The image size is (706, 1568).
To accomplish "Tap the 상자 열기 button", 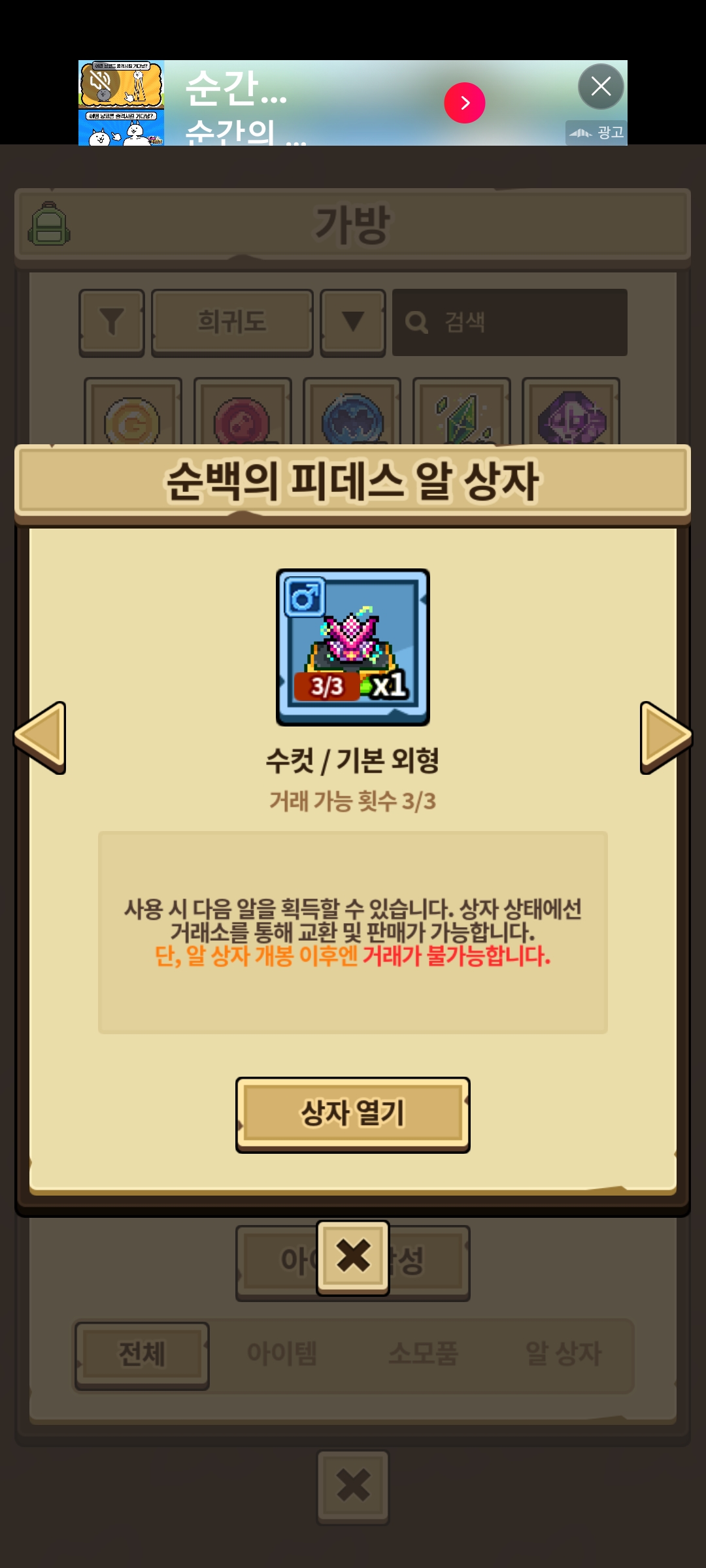I will 353,1113.
